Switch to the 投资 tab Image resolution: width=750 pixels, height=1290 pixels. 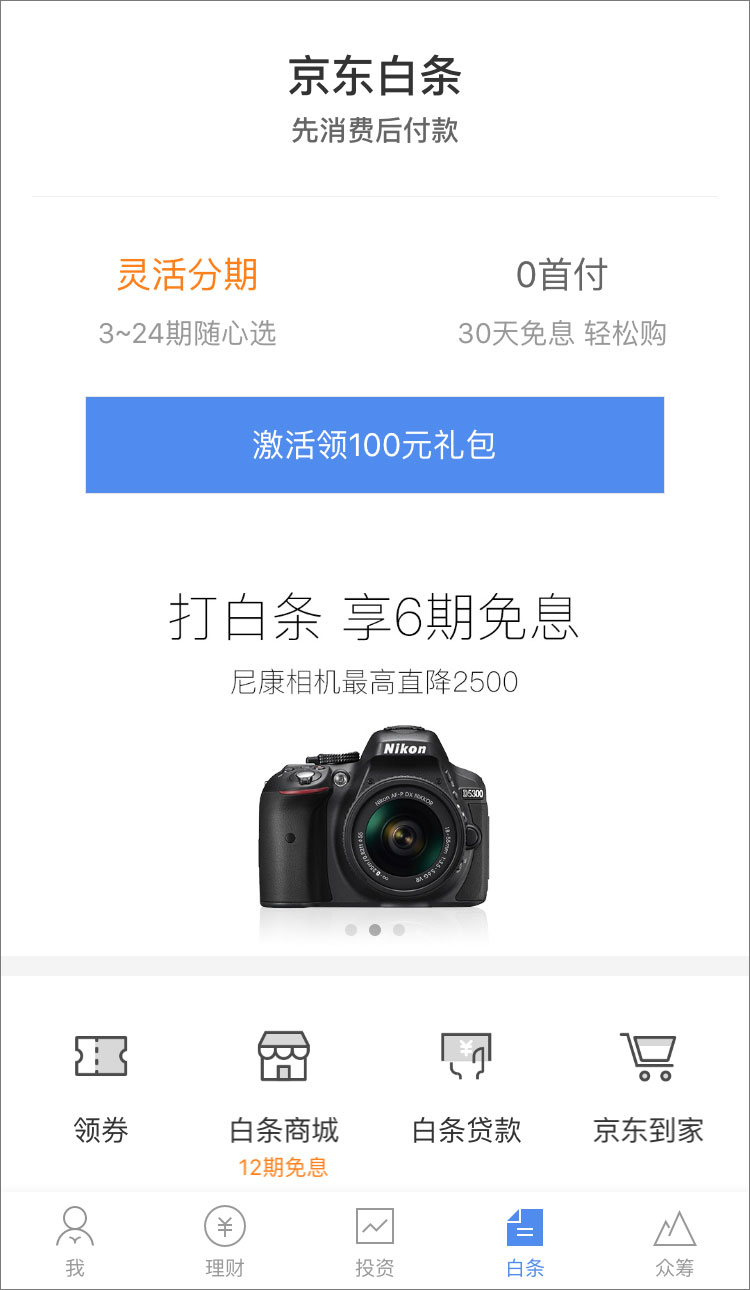[375, 1240]
